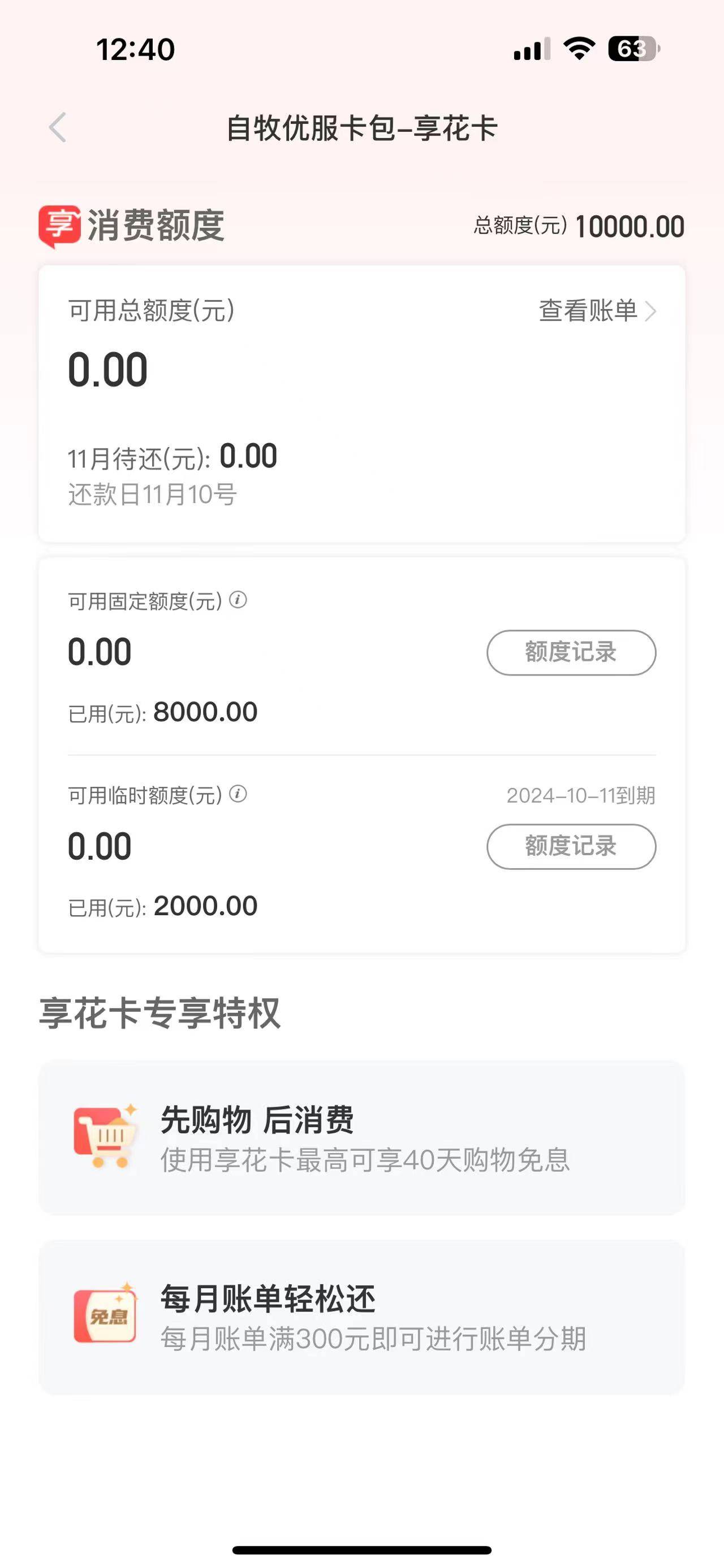The width and height of the screenshot is (724, 1568).
Task: Open 查看账单 to view bills
Action: click(597, 310)
